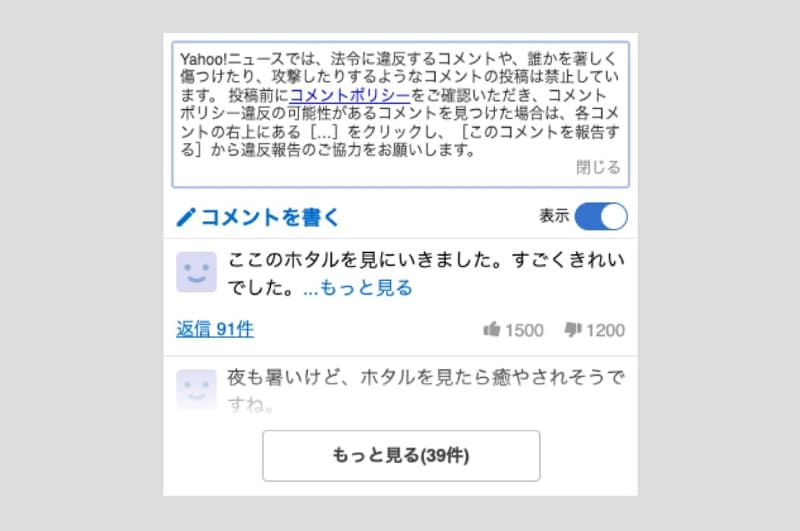The width and height of the screenshot is (800, 531).
Task: Toggle the 表示 comment display switch
Action: tap(601, 217)
